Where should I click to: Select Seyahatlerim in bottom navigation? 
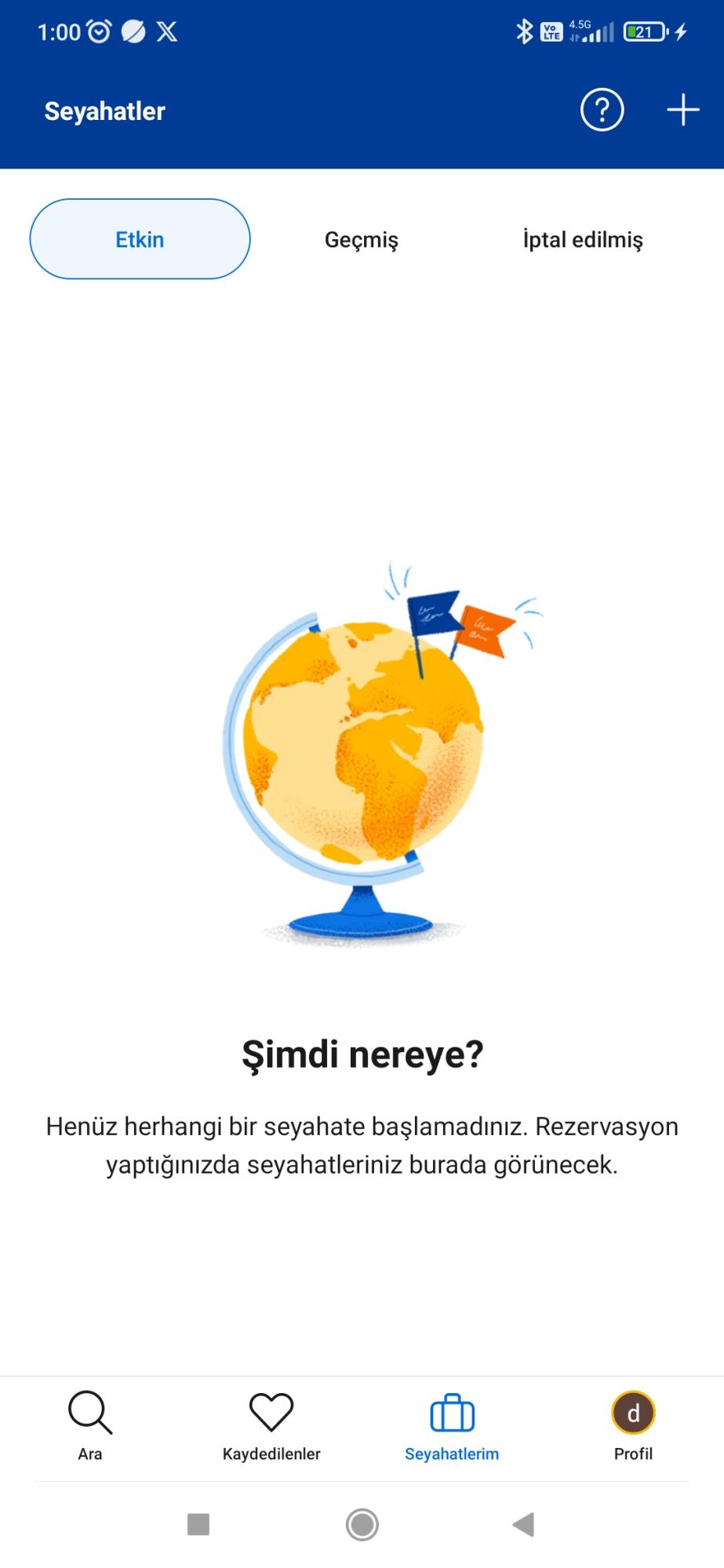coord(452,1427)
